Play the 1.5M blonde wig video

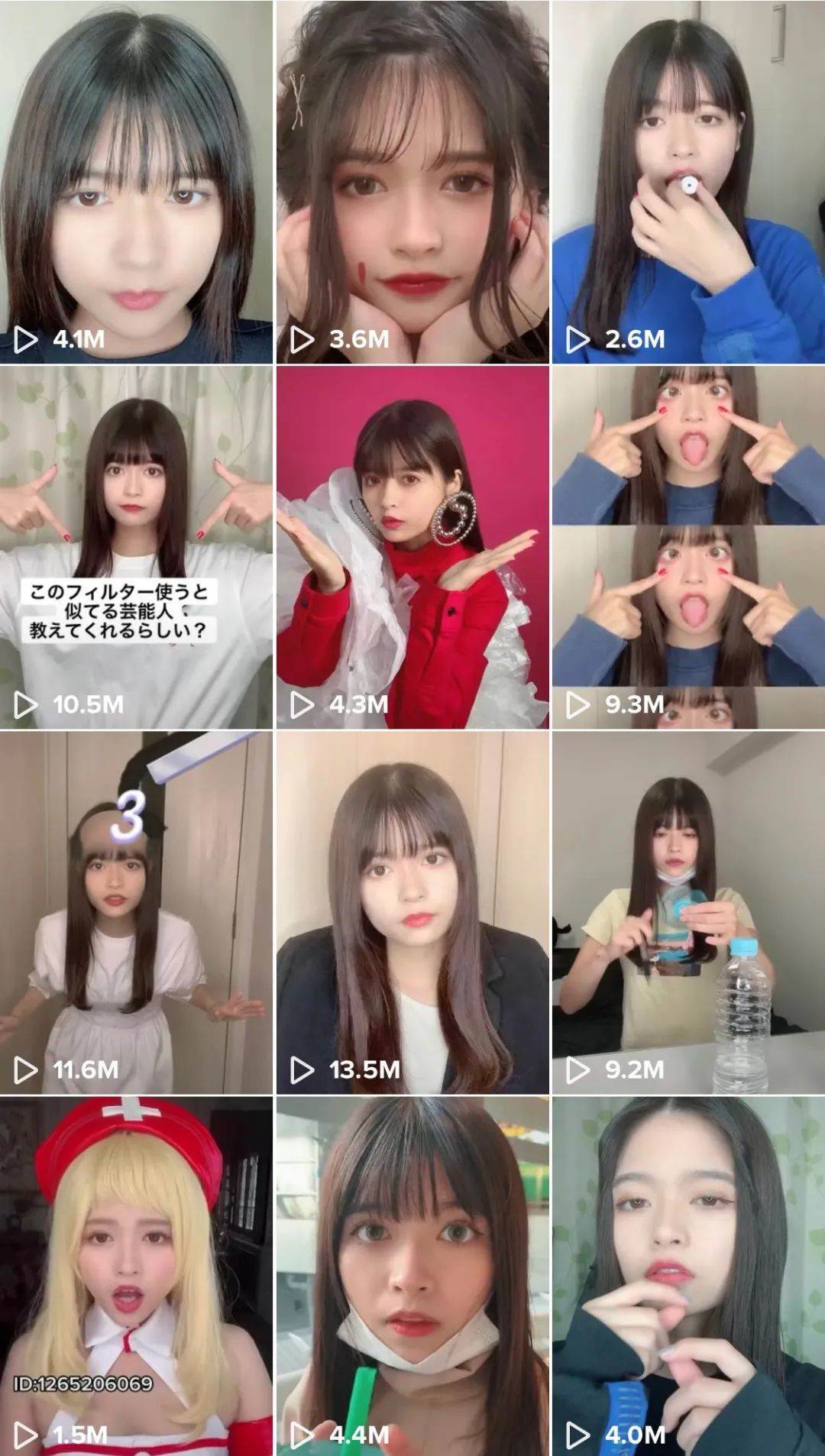coord(136,1276)
